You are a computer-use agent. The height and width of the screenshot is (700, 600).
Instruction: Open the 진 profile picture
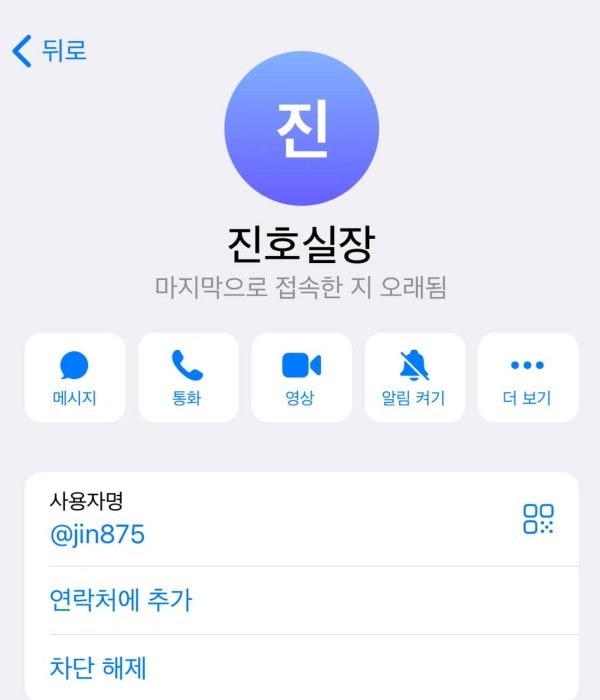(301, 129)
